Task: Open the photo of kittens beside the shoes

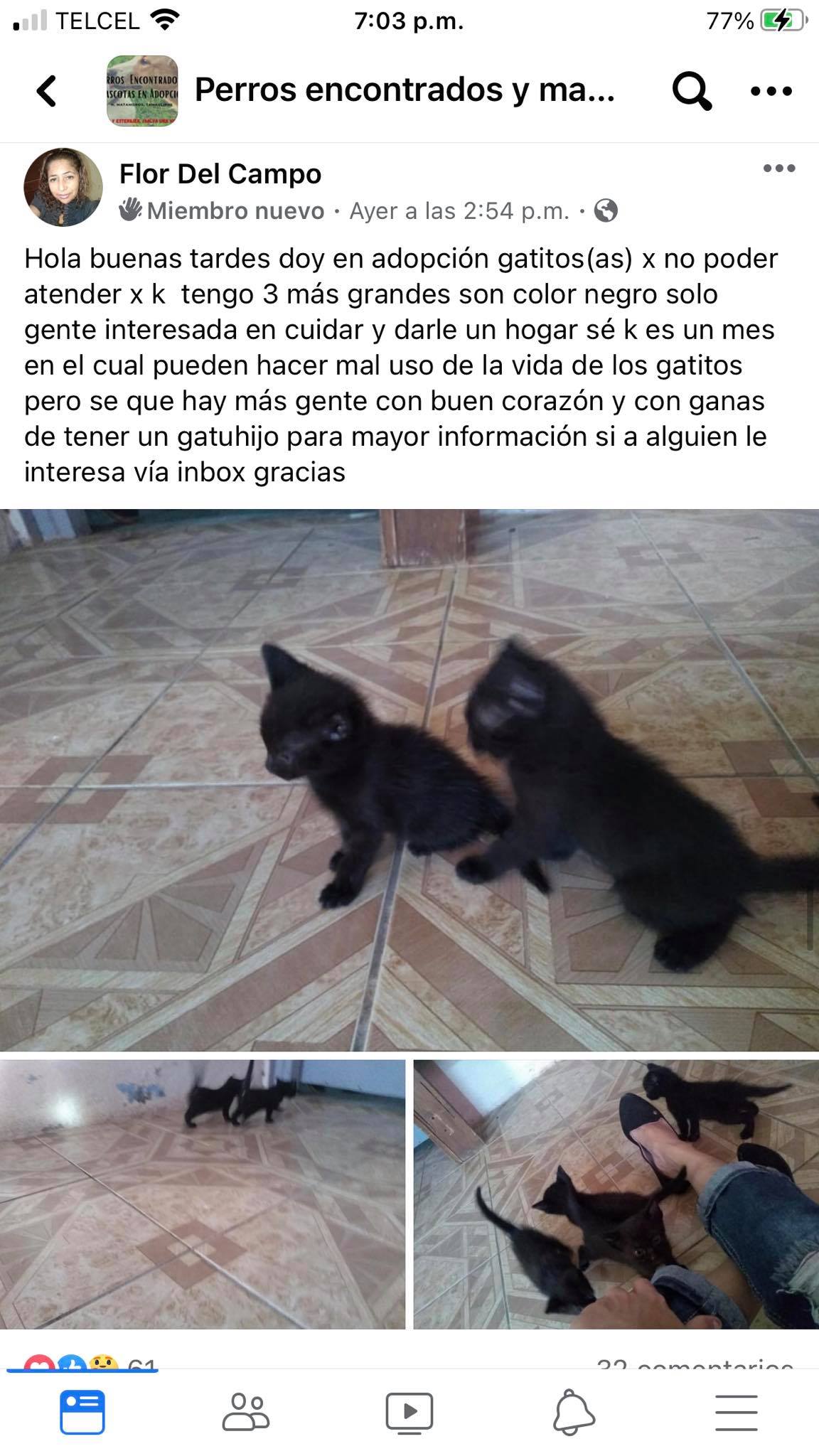Action: [616, 1194]
